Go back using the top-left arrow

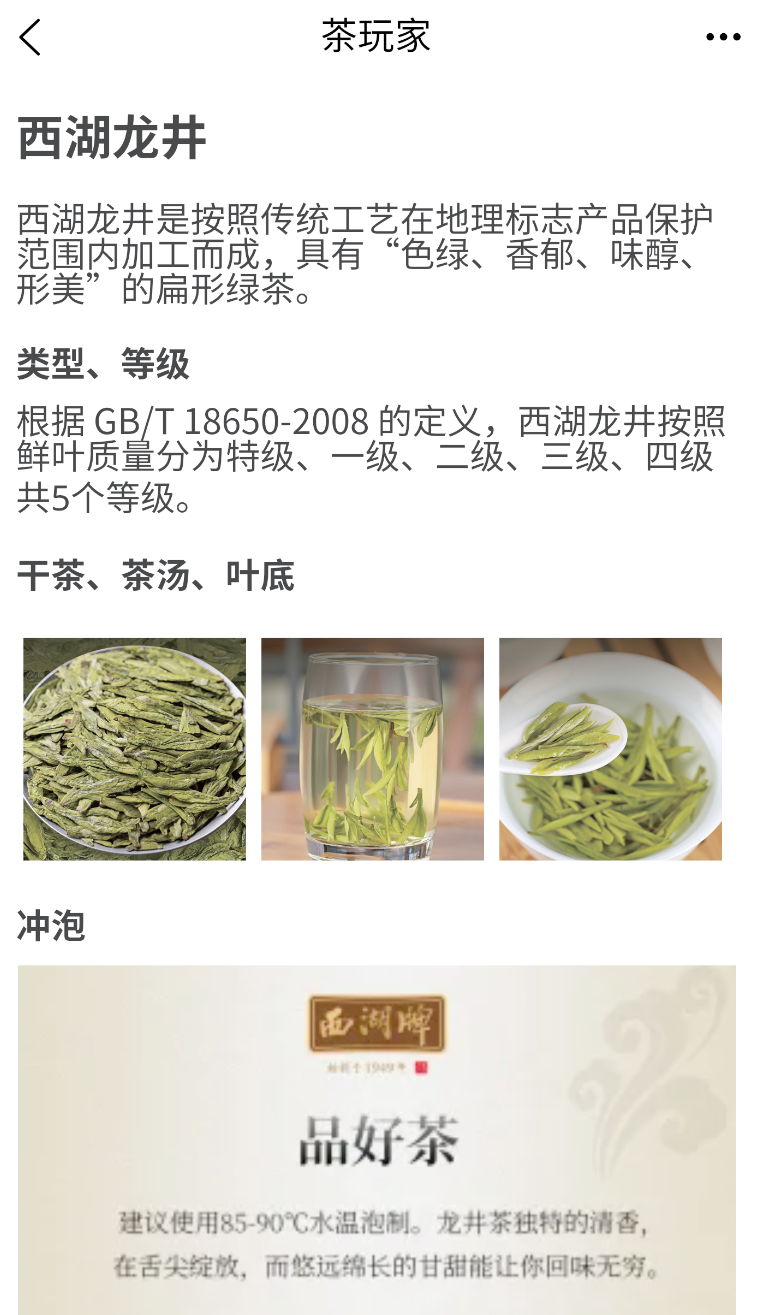pos(30,38)
